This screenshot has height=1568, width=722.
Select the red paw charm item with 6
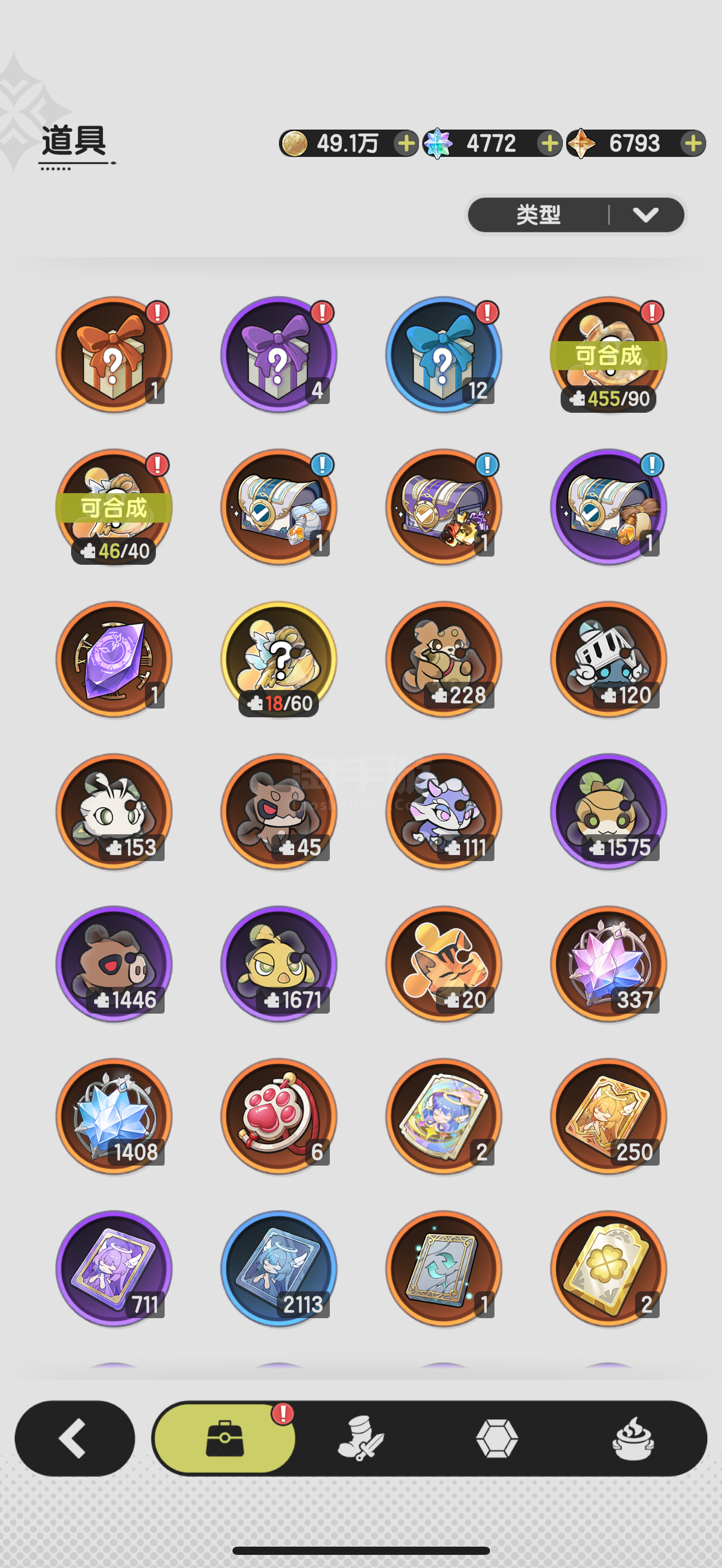pyautogui.click(x=279, y=1116)
